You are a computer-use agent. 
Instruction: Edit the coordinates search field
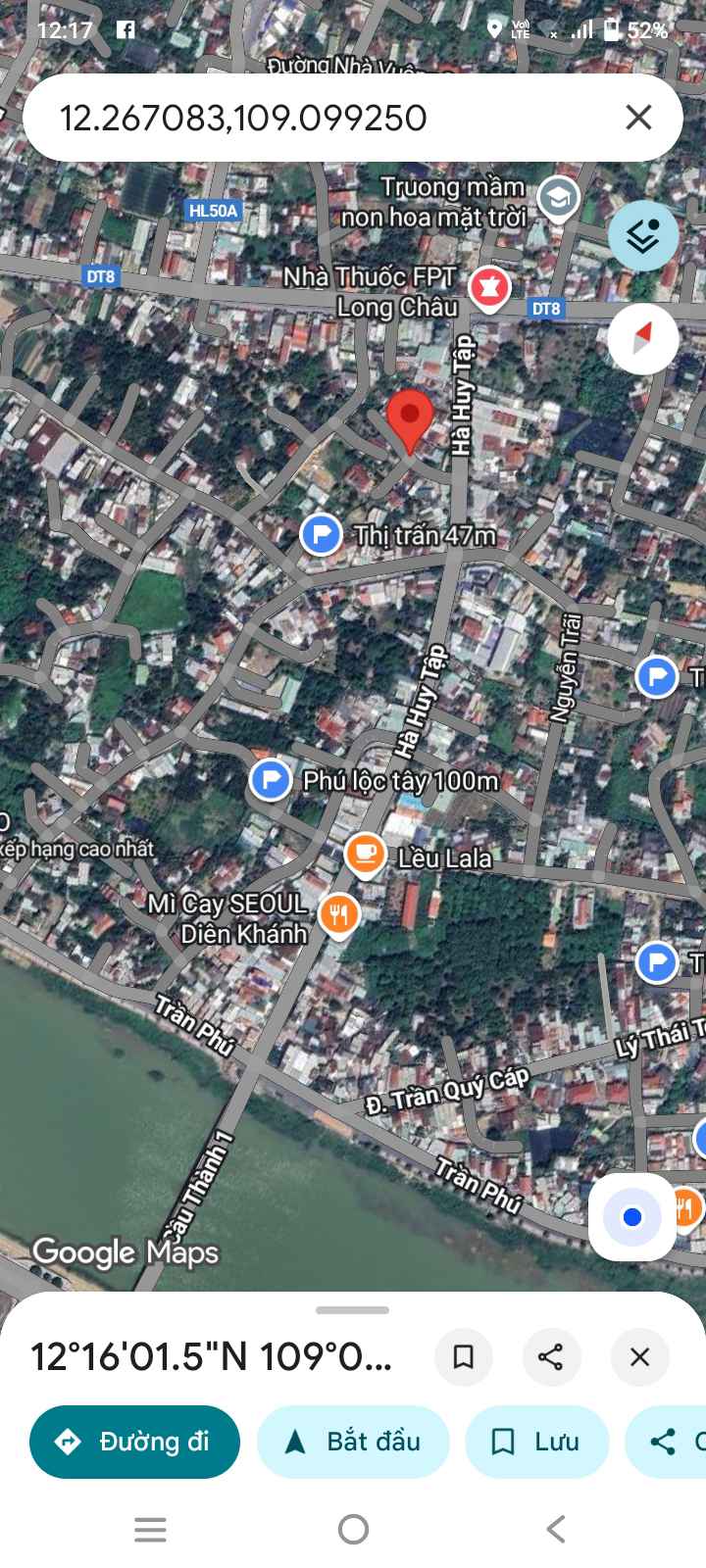click(294, 118)
